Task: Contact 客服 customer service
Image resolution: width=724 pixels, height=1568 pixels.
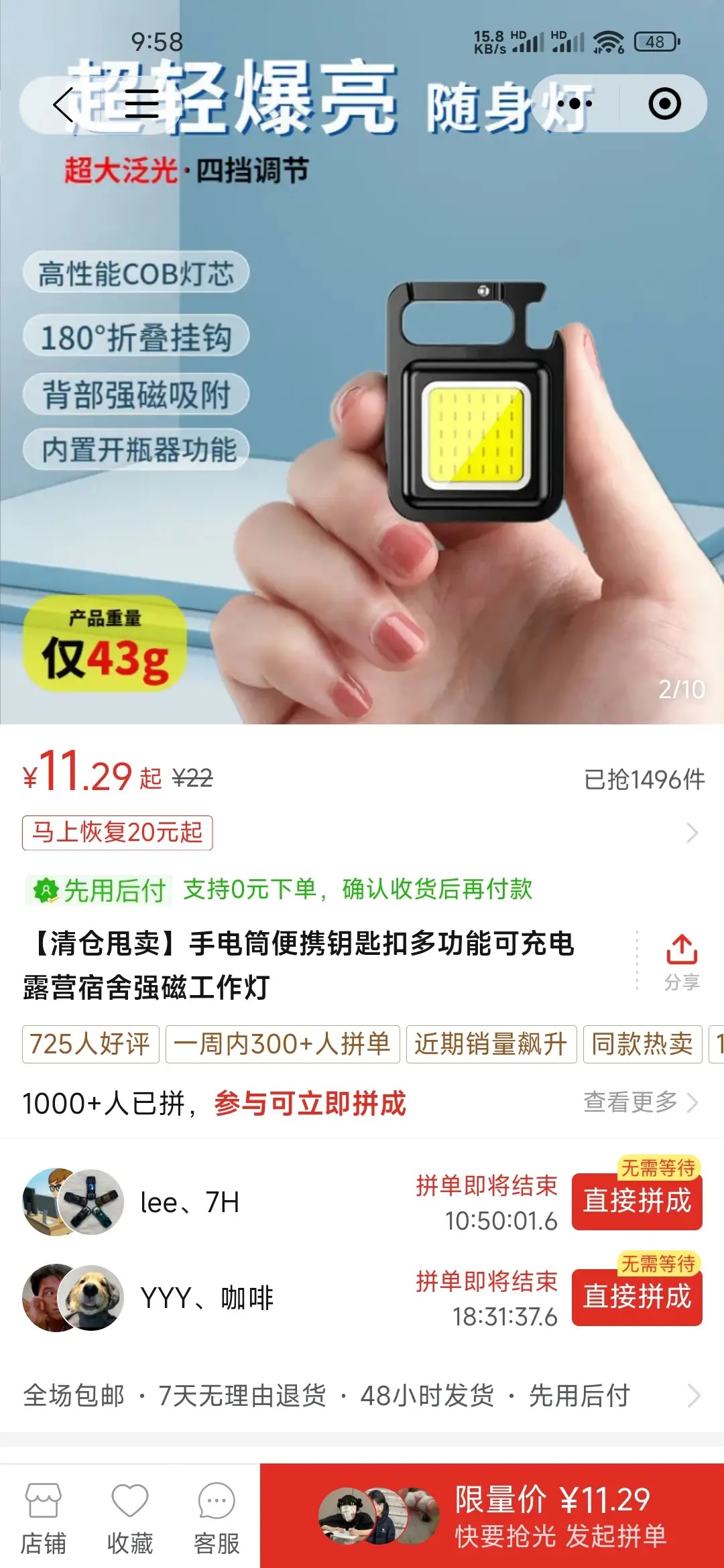Action: click(x=217, y=1518)
